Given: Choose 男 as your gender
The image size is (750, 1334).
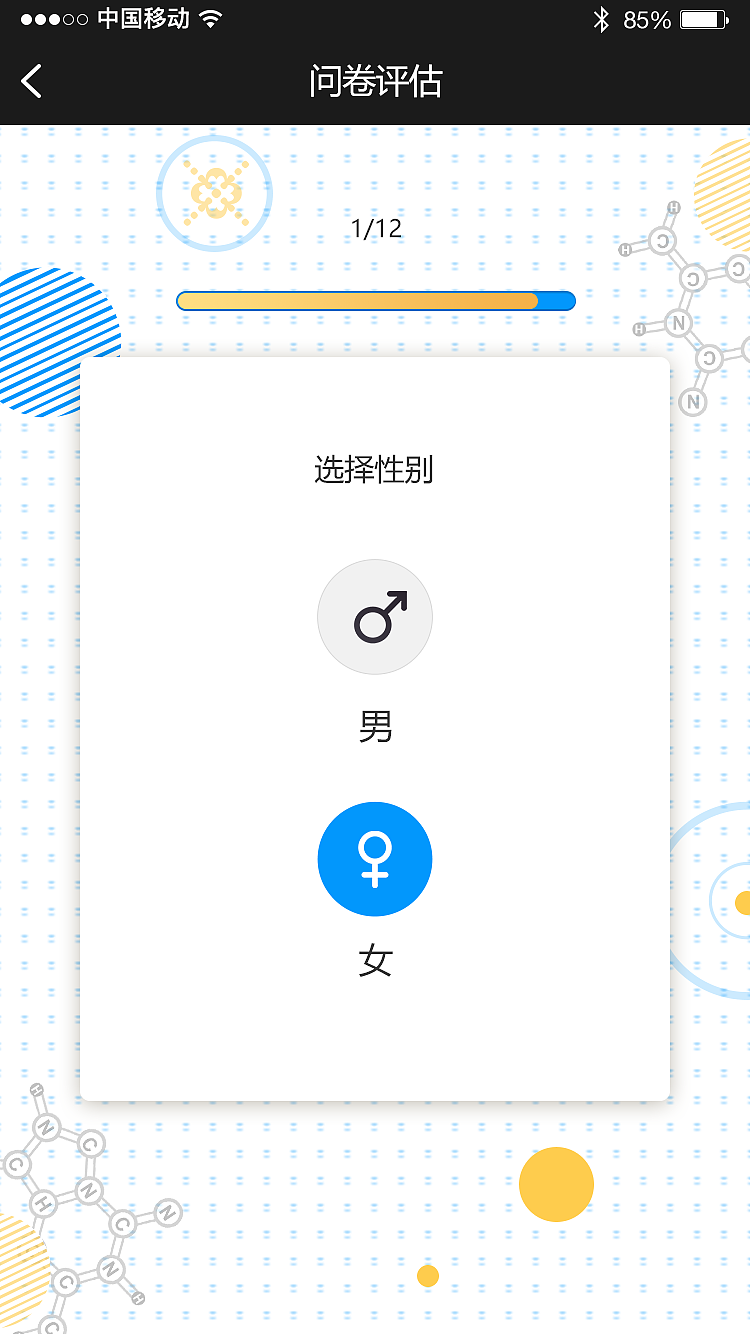Looking at the screenshot, I should click(375, 727).
